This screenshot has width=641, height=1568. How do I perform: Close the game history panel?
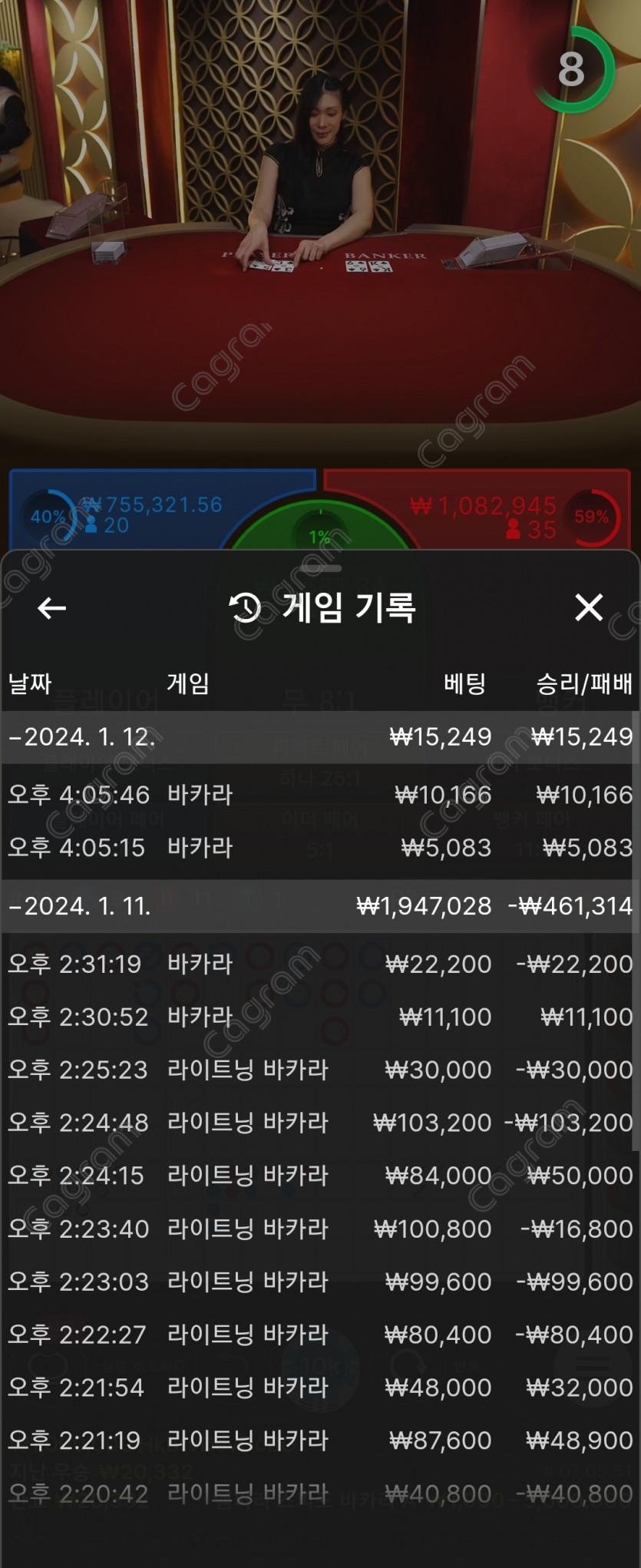589,607
